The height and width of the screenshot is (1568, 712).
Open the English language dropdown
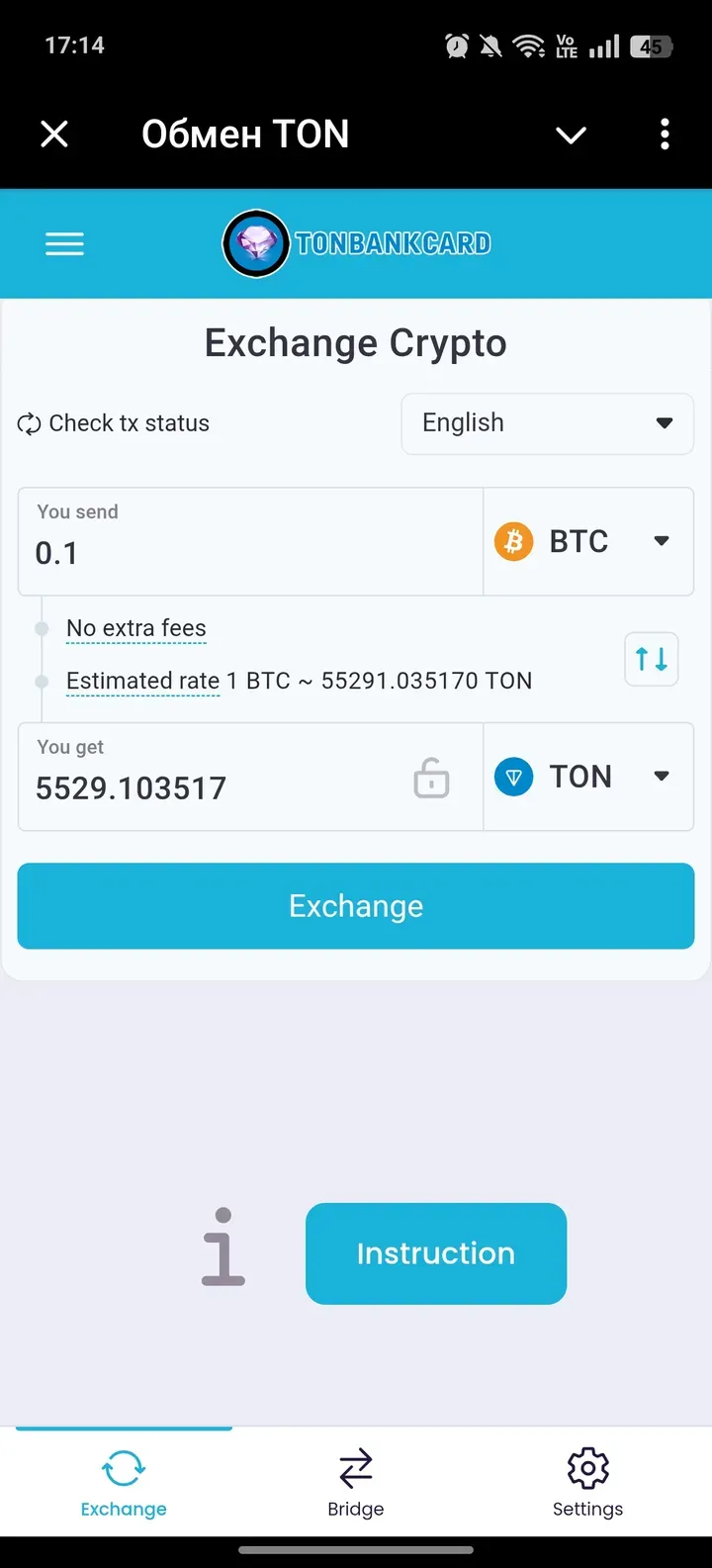(x=547, y=422)
